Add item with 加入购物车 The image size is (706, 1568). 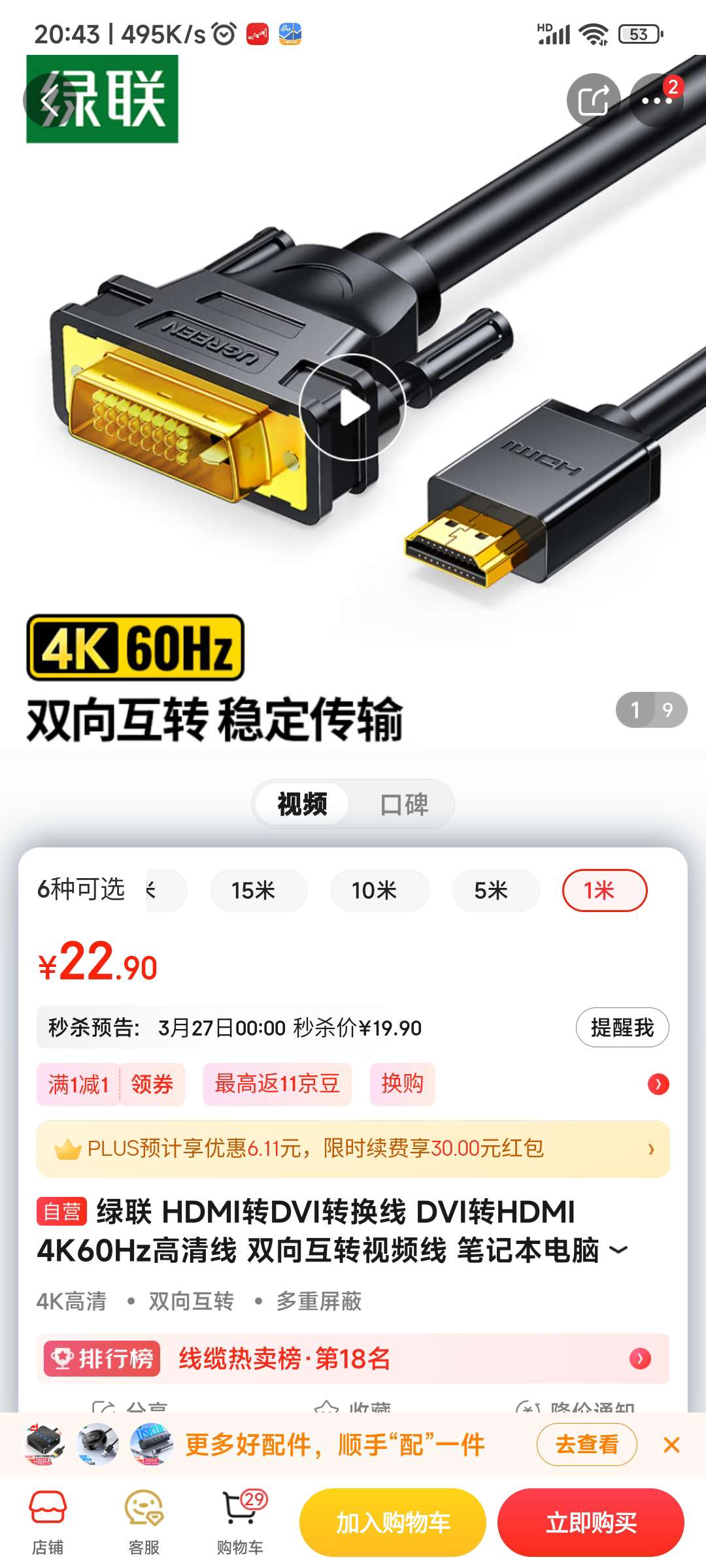pos(393,1523)
